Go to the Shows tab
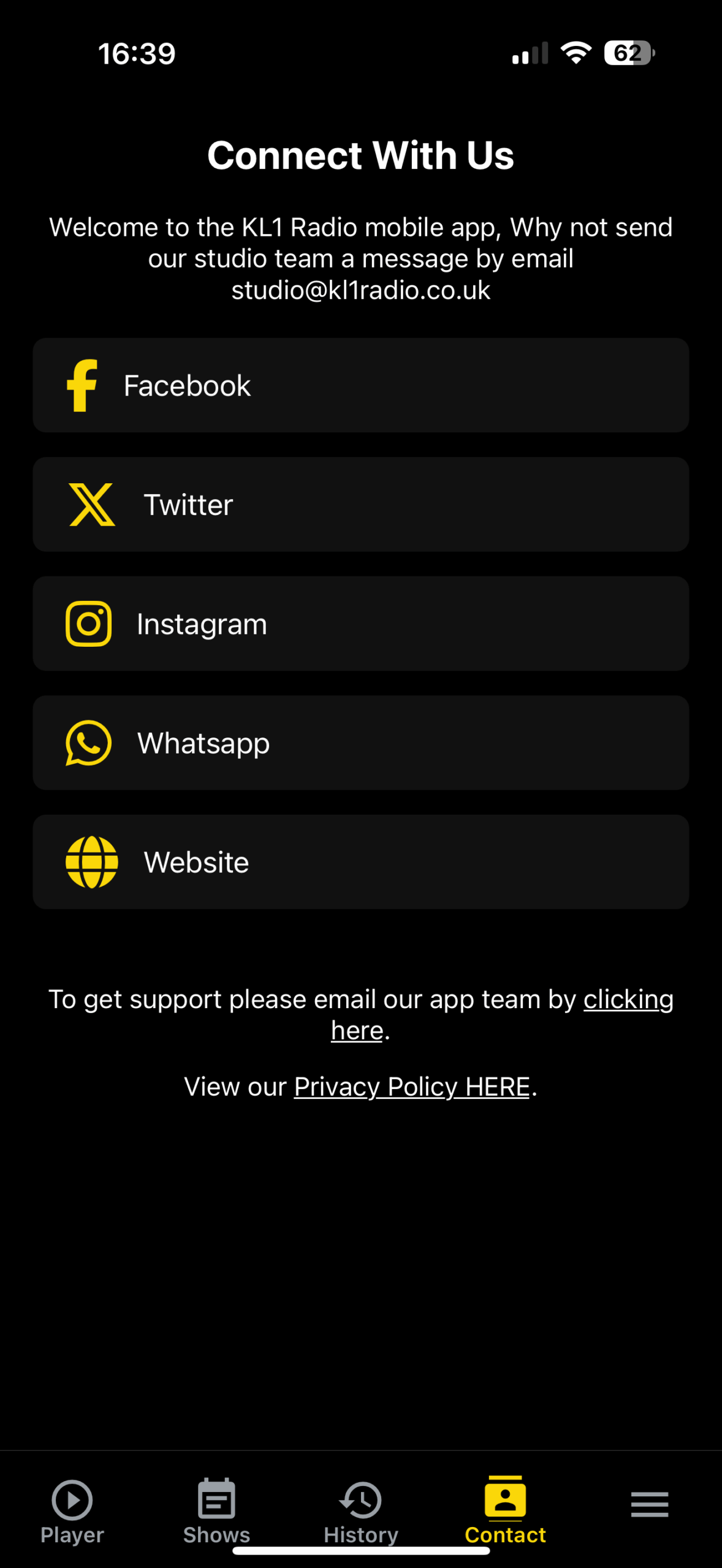722x1568 pixels. click(x=216, y=1510)
